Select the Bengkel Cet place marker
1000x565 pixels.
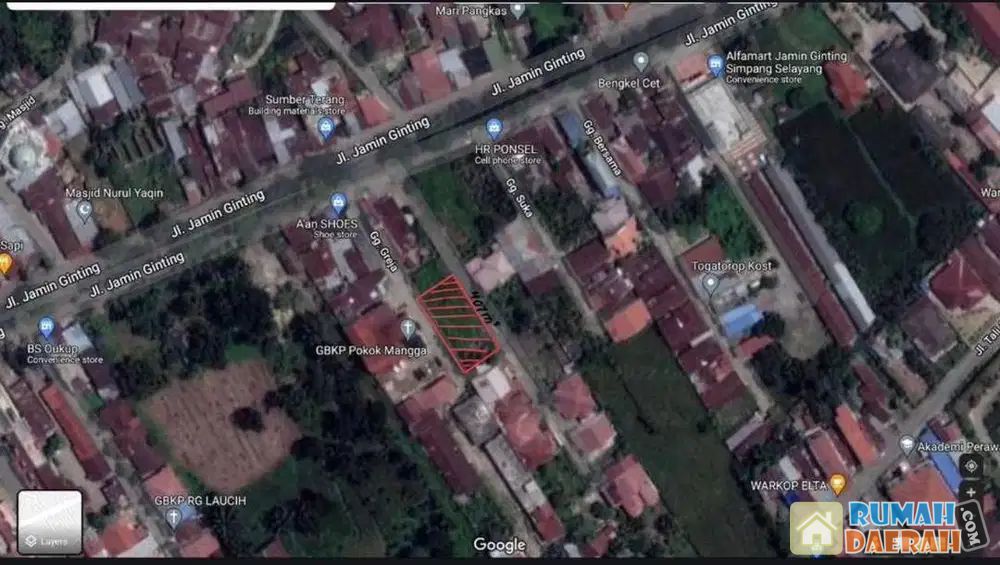coord(641,62)
